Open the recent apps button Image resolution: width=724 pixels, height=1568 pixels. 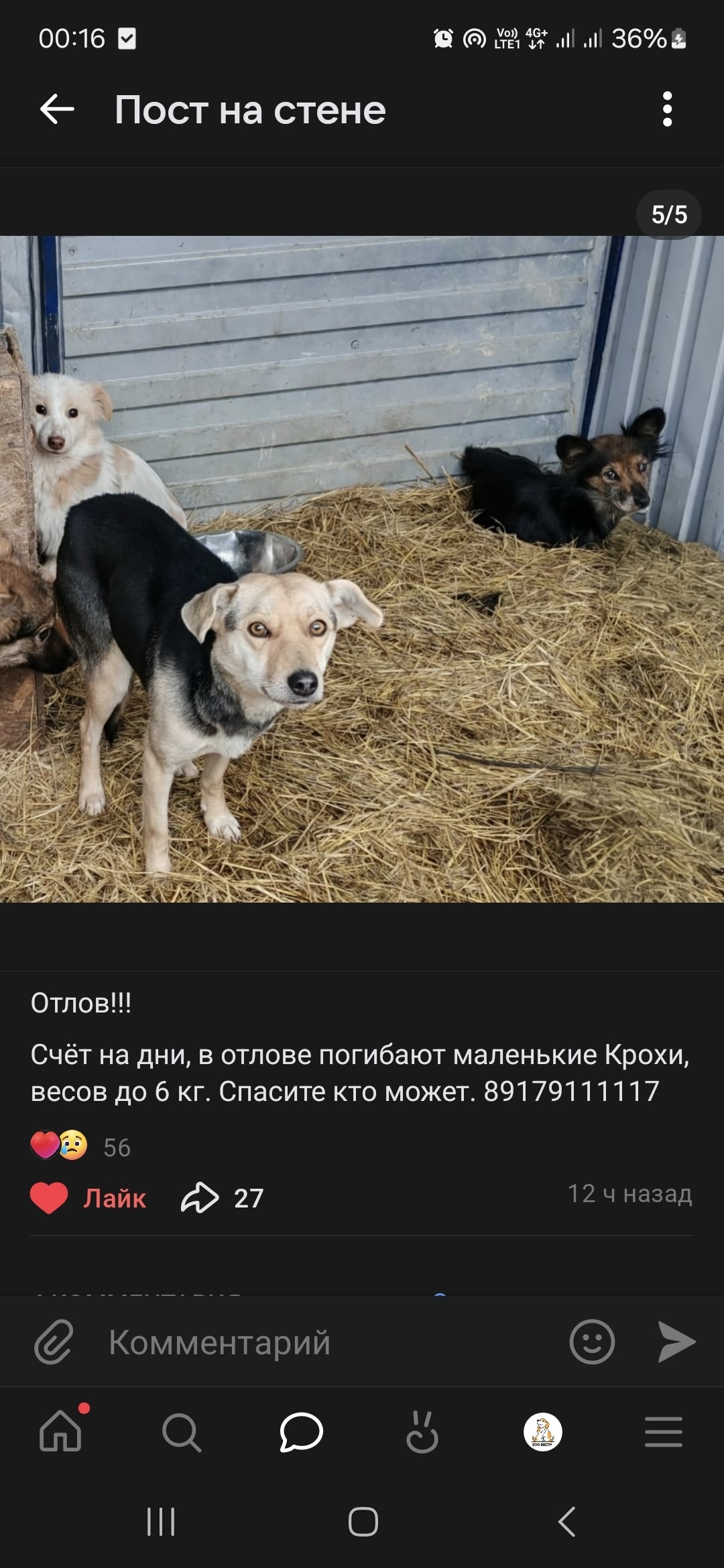pos(161,1522)
